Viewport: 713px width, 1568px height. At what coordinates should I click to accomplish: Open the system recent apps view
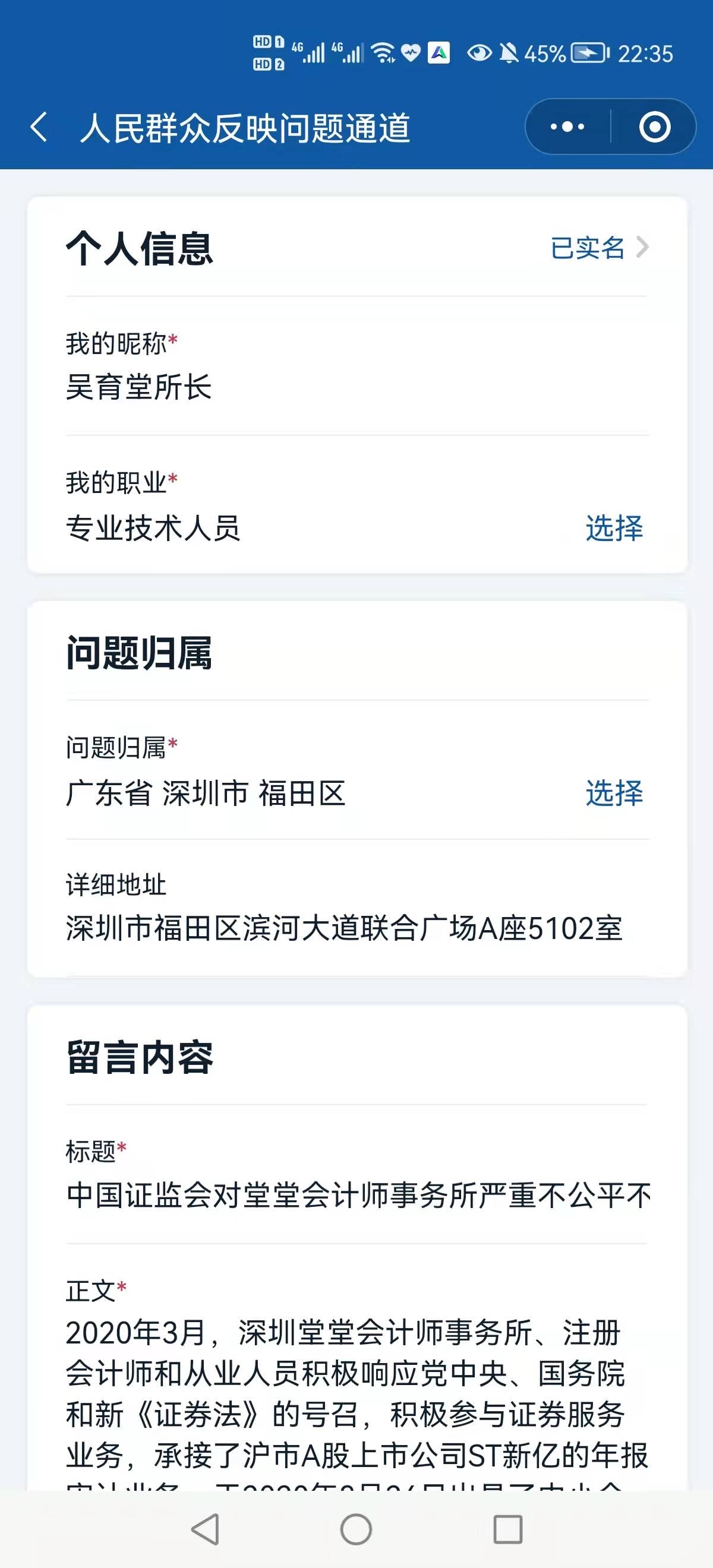tap(507, 1529)
